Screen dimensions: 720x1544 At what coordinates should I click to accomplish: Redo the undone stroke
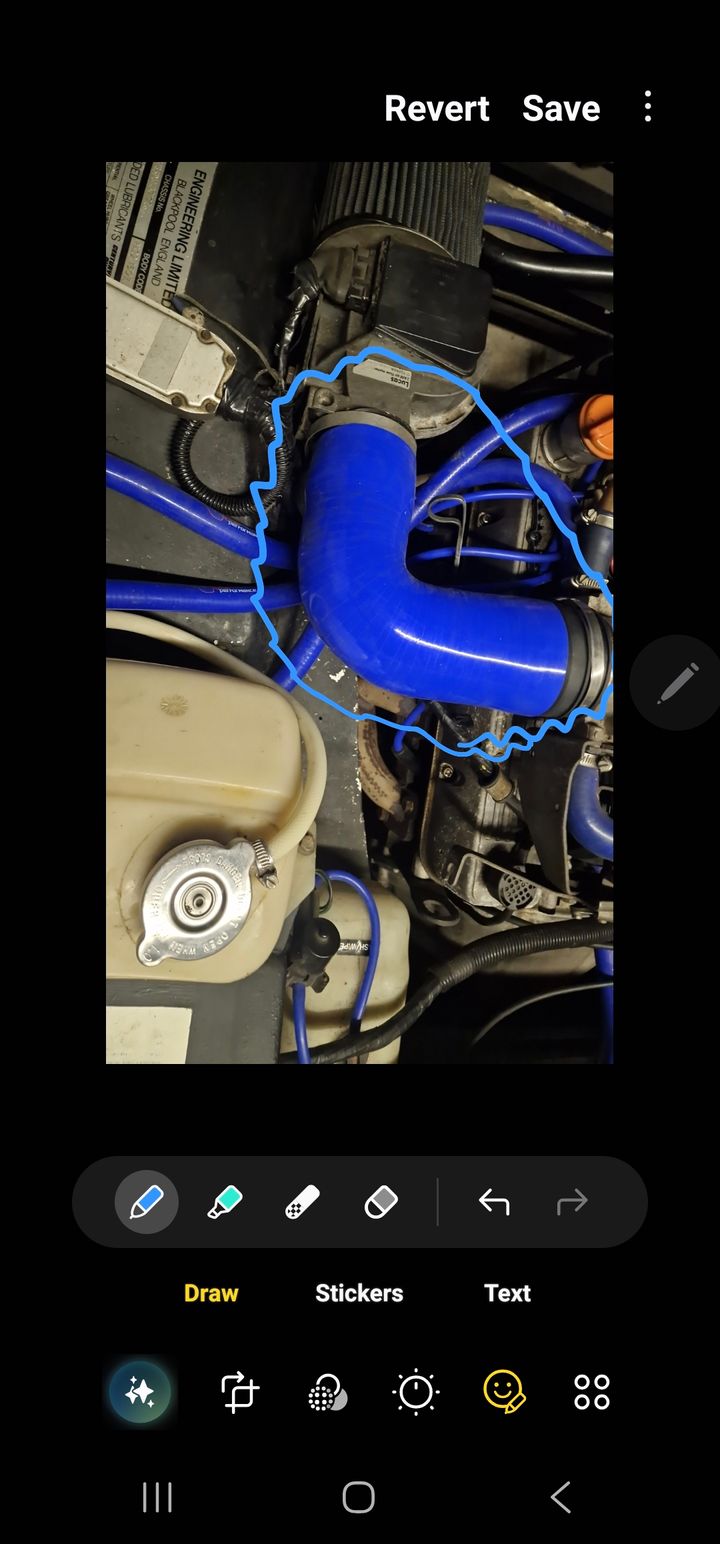(x=572, y=1201)
